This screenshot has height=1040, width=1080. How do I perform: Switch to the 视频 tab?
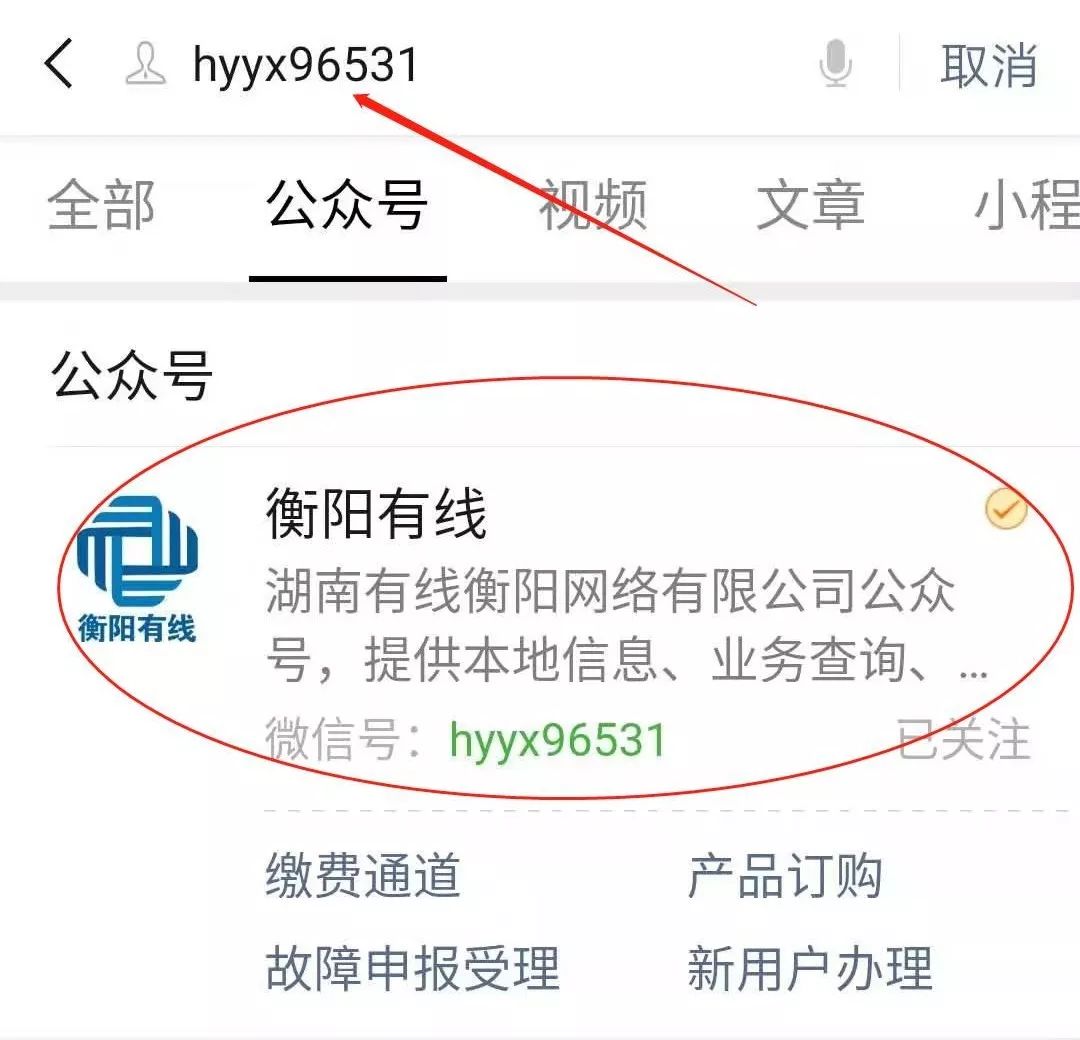tap(593, 206)
